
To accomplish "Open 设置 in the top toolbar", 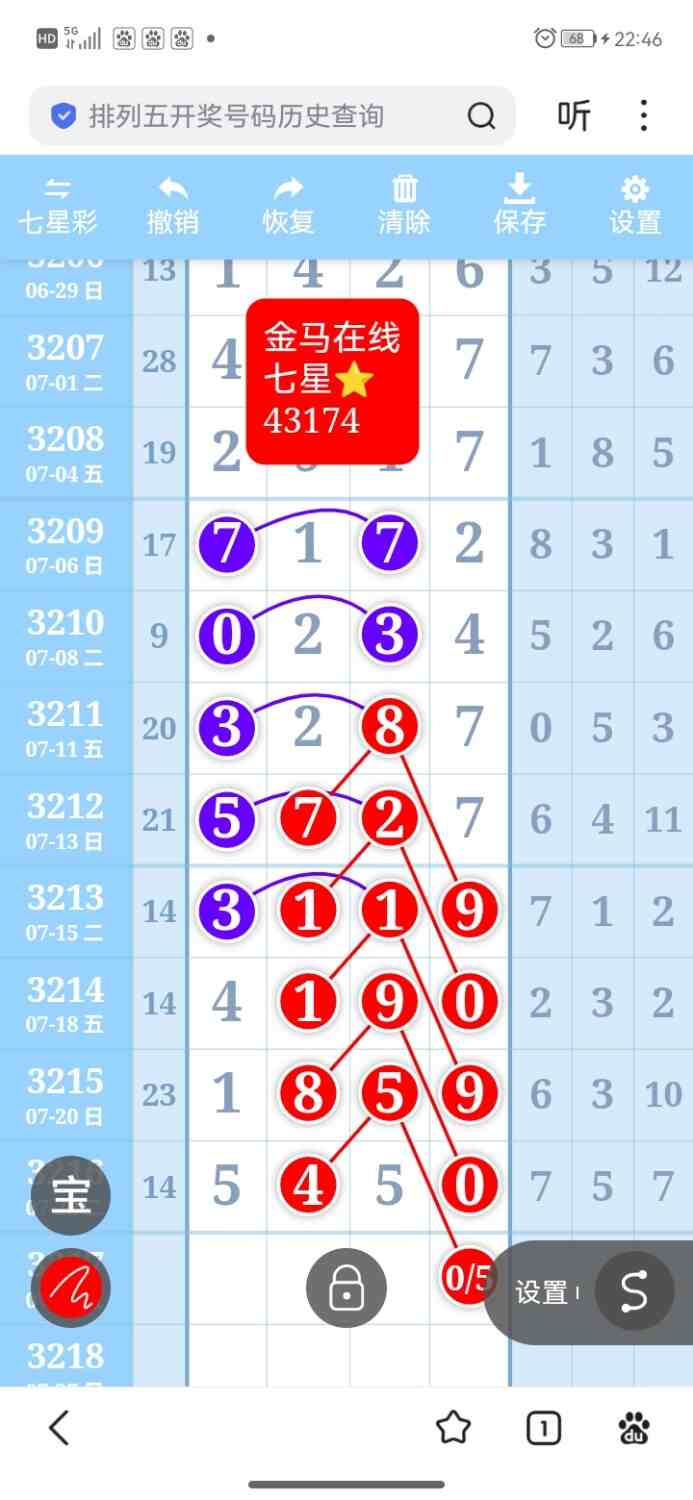I will click(635, 206).
